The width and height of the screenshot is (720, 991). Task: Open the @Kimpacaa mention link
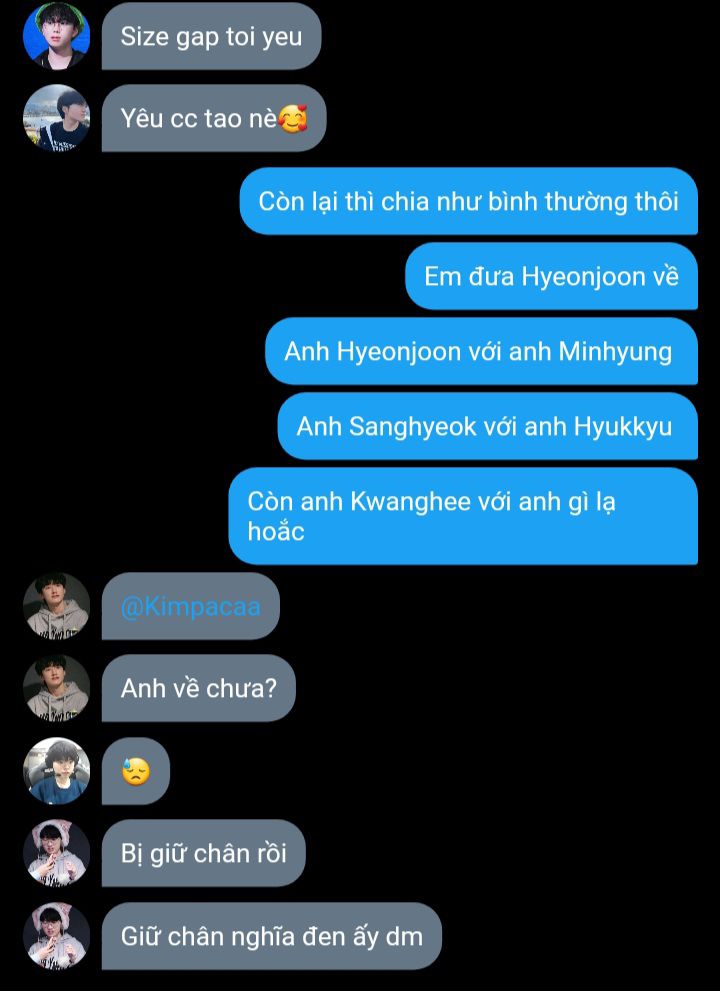(x=190, y=607)
